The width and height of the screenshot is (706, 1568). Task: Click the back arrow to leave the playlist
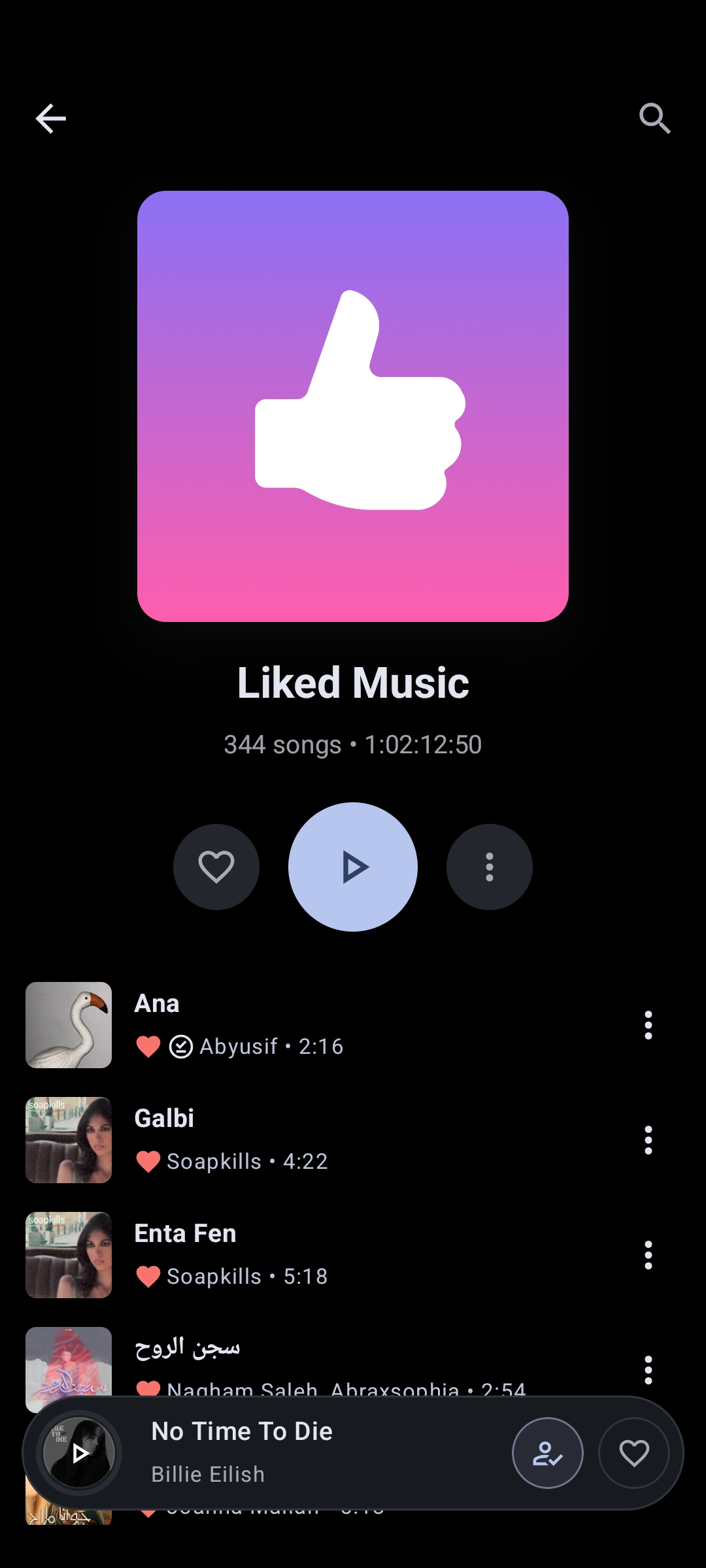tap(50, 118)
